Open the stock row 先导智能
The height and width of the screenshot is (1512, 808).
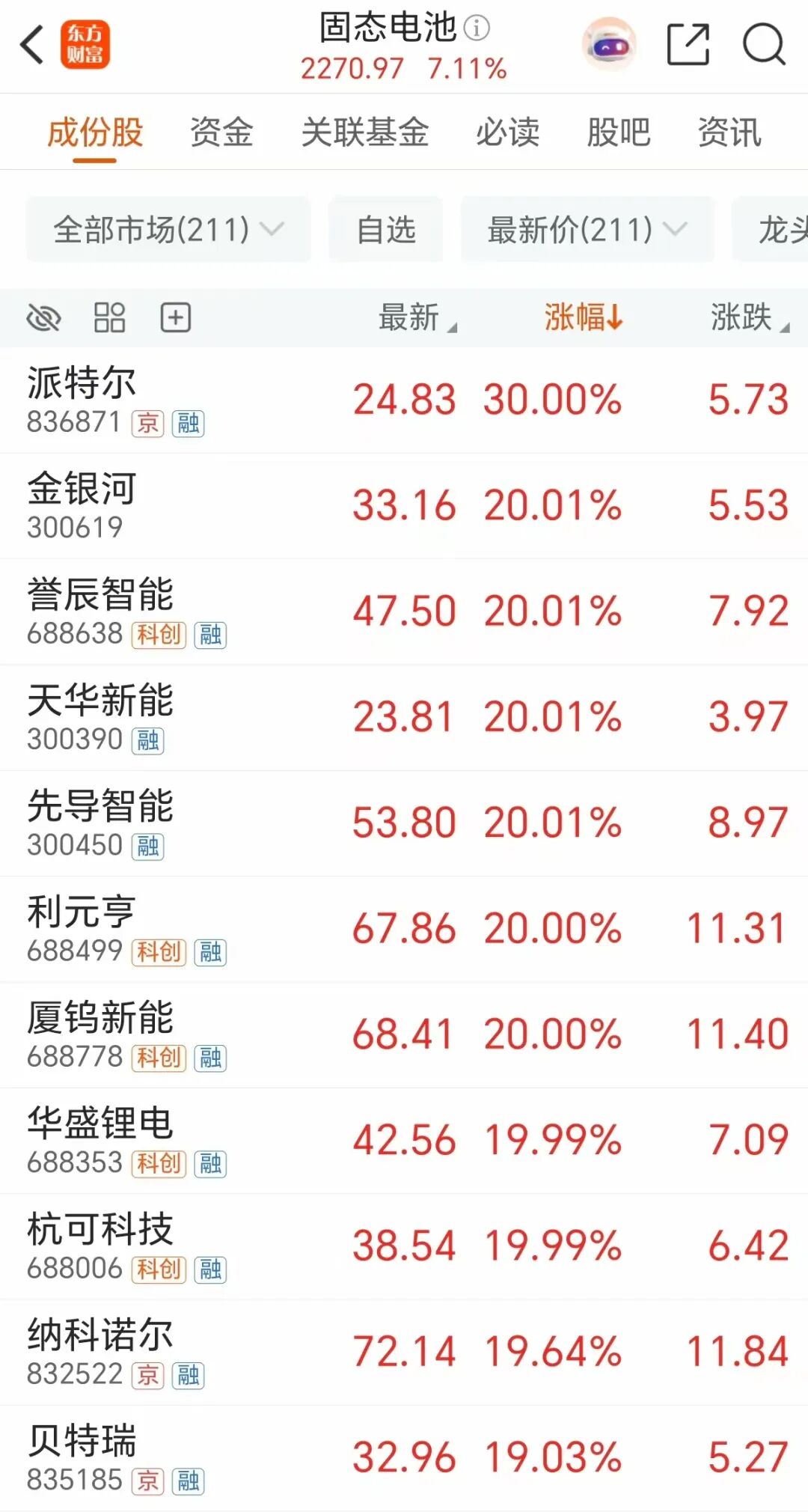404,823
